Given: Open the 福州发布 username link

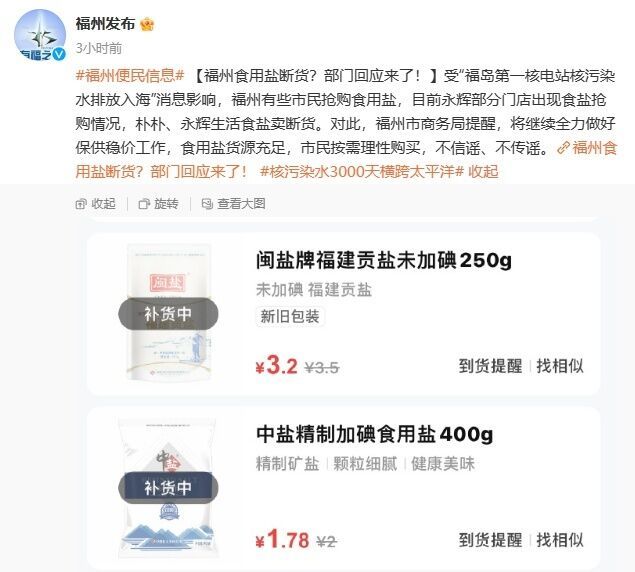Looking at the screenshot, I should click(x=105, y=23).
